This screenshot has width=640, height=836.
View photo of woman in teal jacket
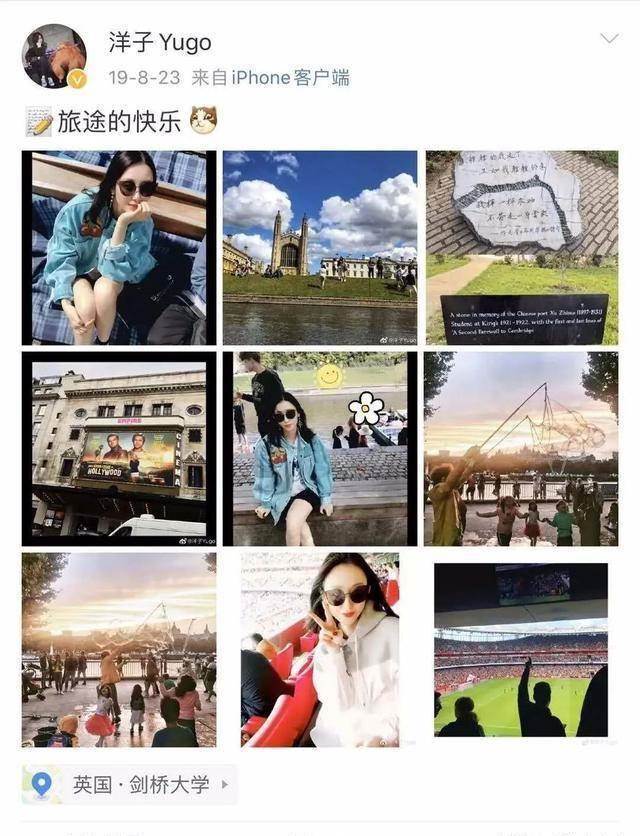pos(119,247)
